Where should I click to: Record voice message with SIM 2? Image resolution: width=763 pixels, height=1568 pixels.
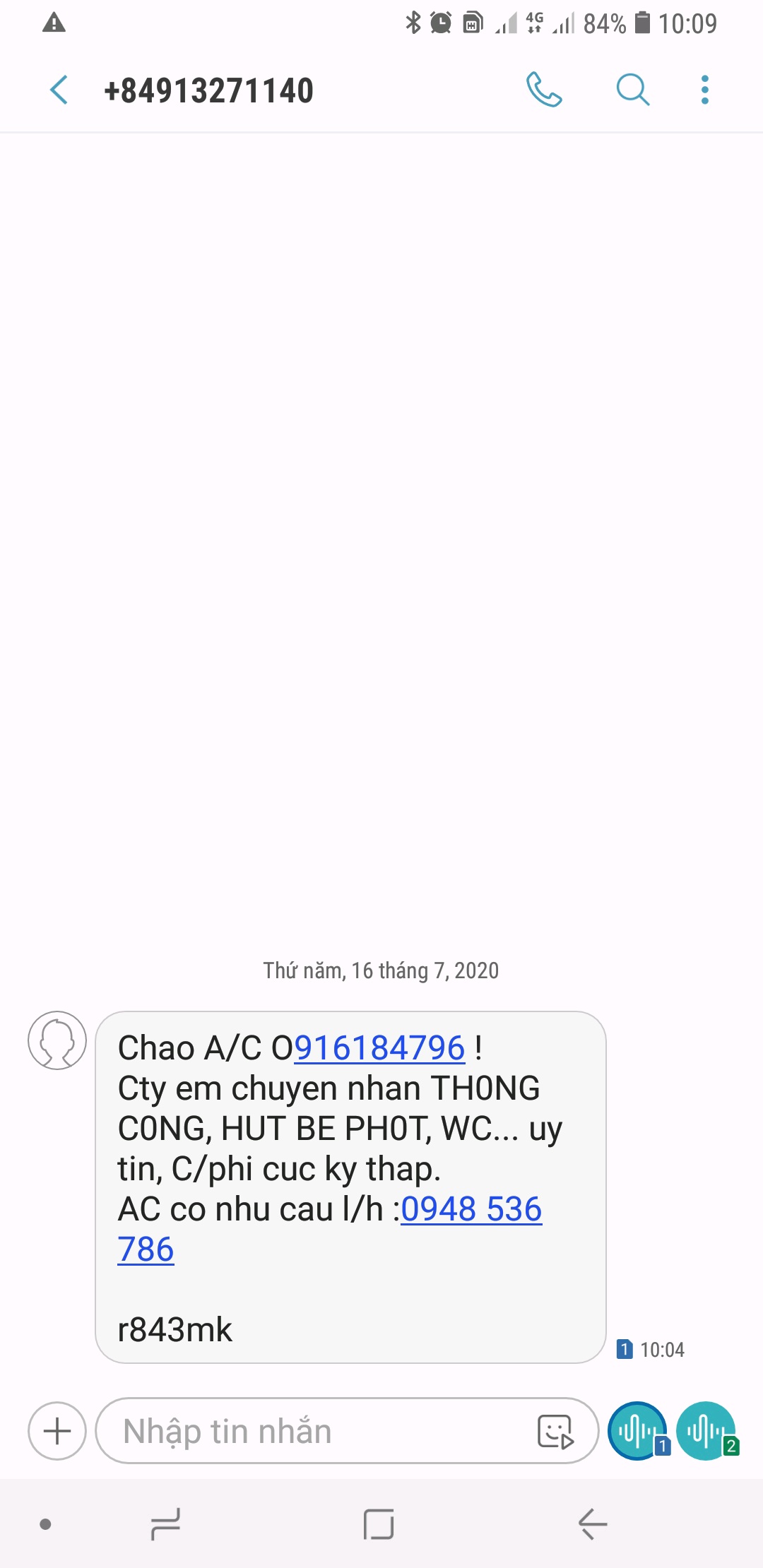(x=706, y=1431)
